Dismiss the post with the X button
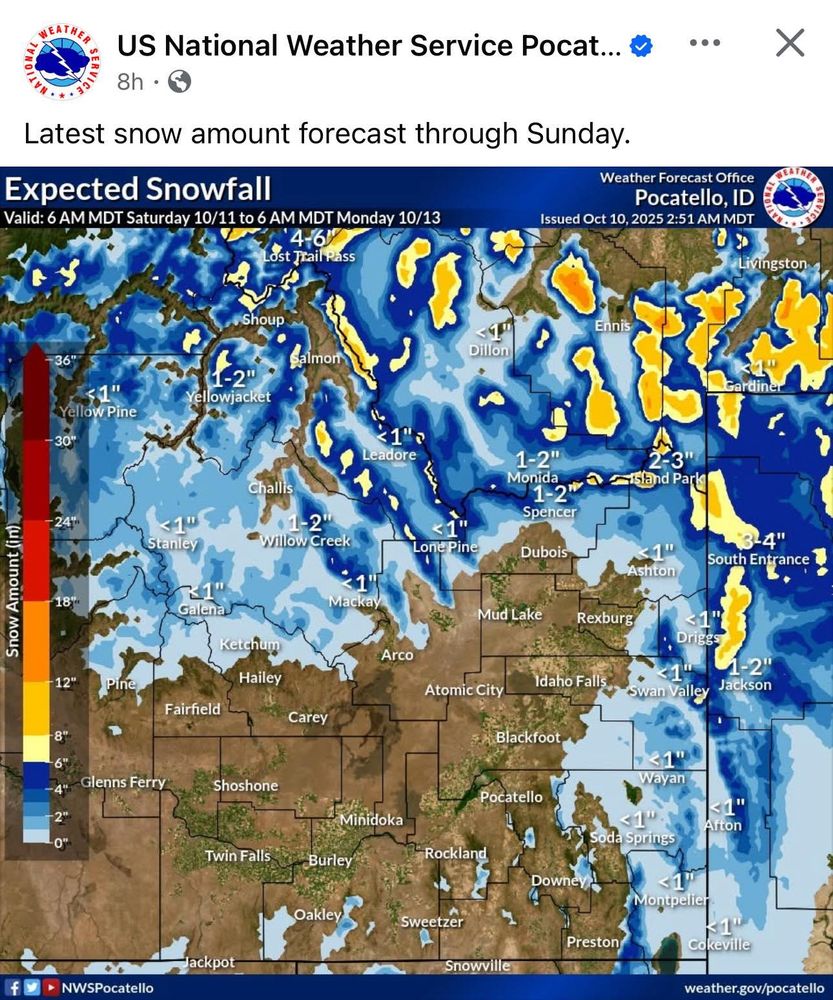Viewport: 833px width, 1000px height. click(x=790, y=43)
